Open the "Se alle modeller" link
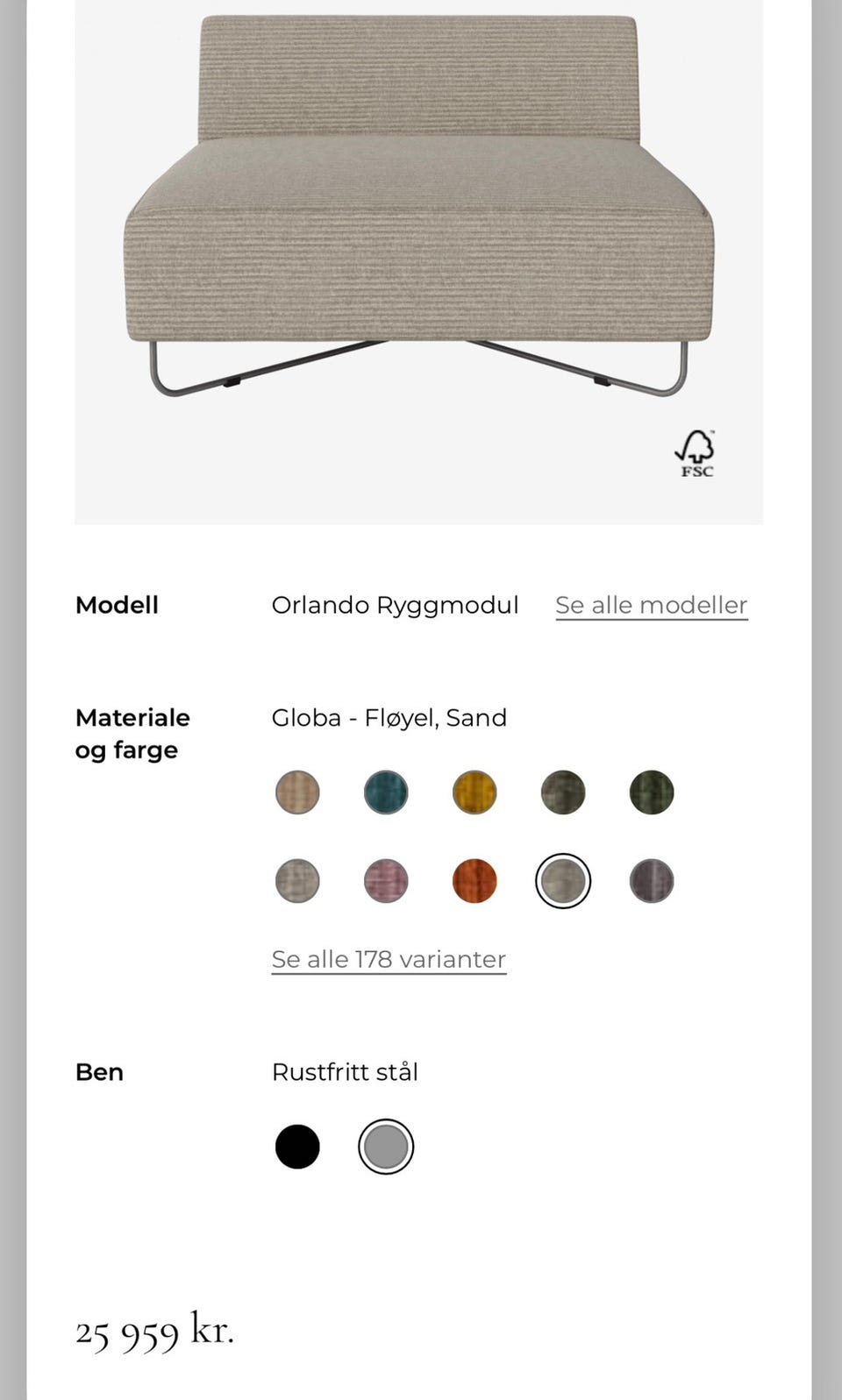 651,605
